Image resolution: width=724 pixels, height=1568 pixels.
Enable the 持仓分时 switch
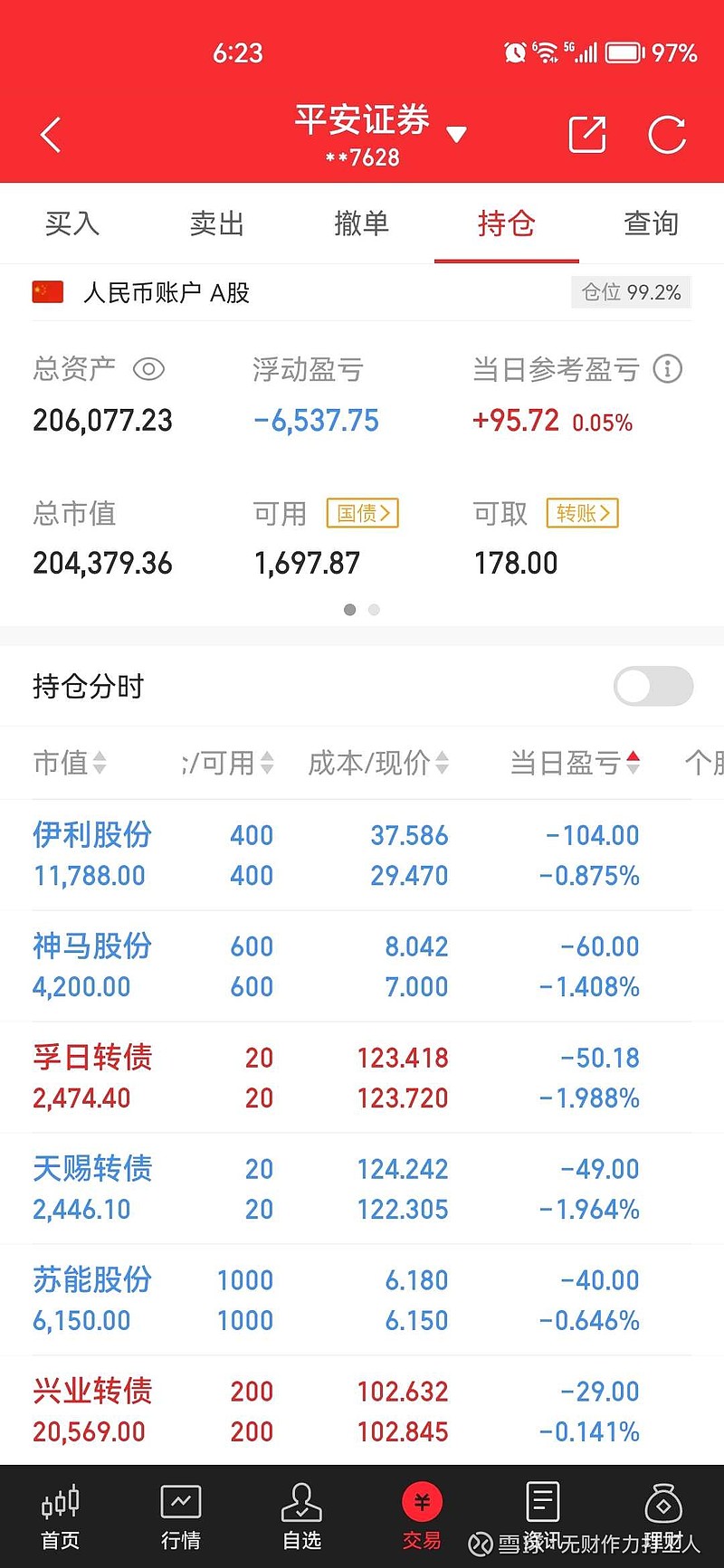pyautogui.click(x=653, y=687)
